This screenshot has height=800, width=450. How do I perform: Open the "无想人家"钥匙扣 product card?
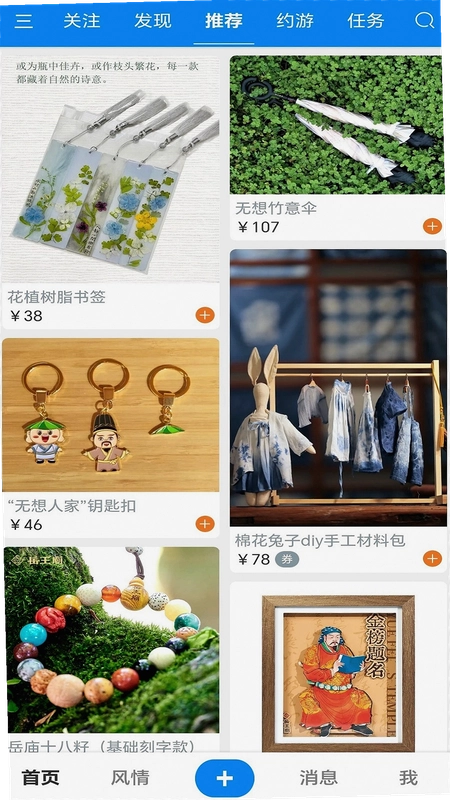click(111, 438)
